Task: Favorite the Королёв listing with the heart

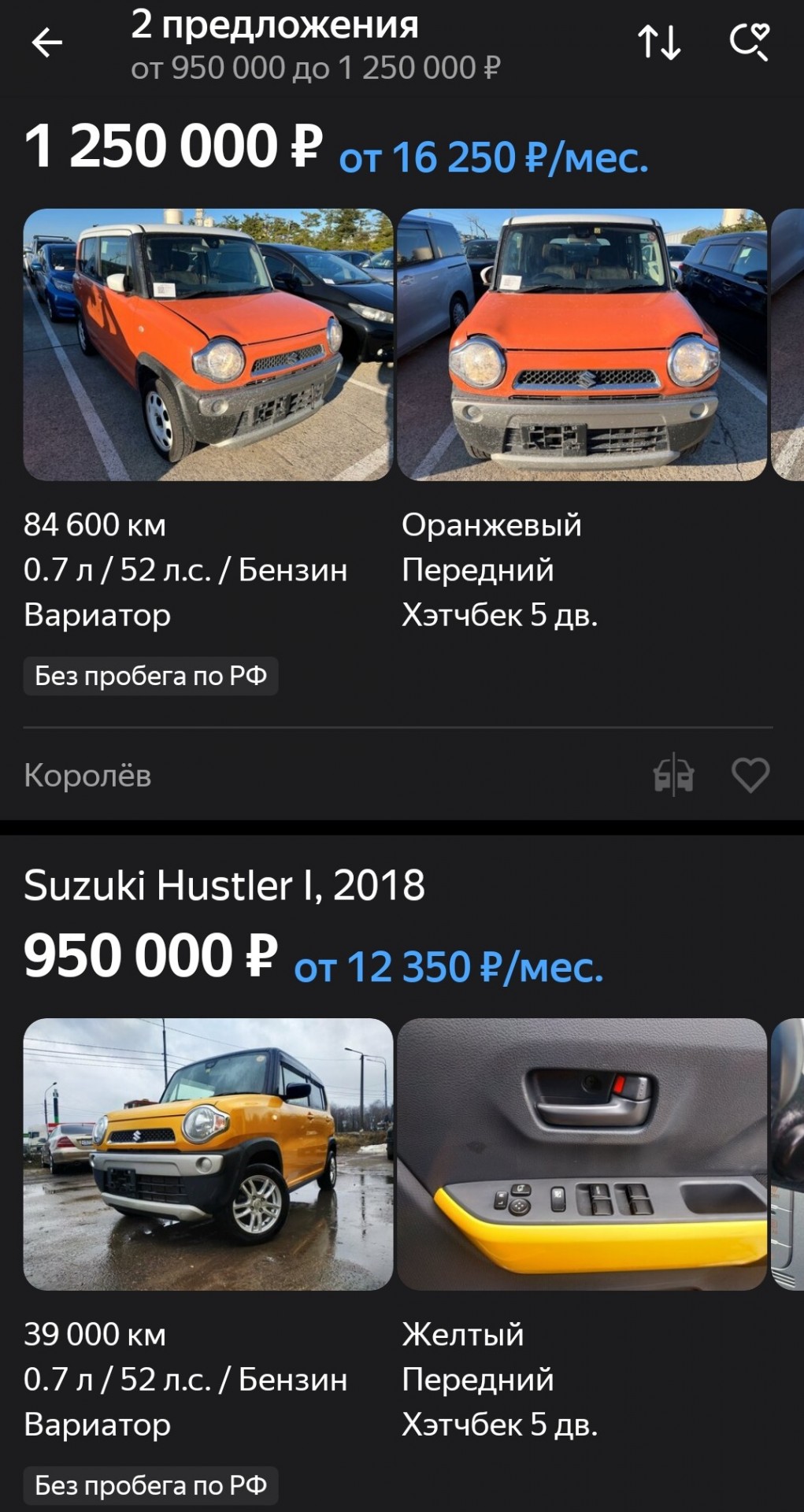Action: click(750, 775)
